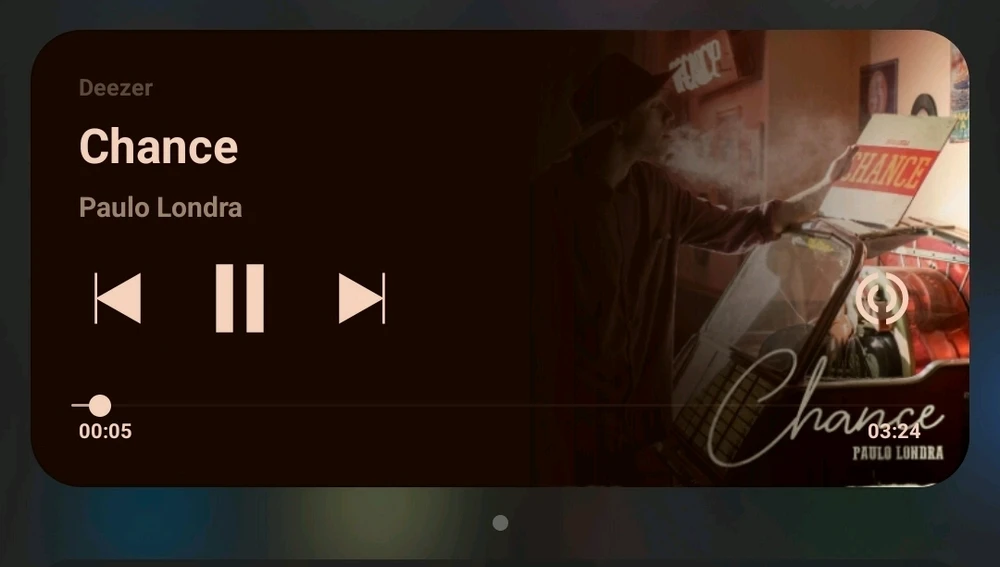This screenshot has width=1000, height=567.
Task: Skip to the next track
Action: [361, 298]
